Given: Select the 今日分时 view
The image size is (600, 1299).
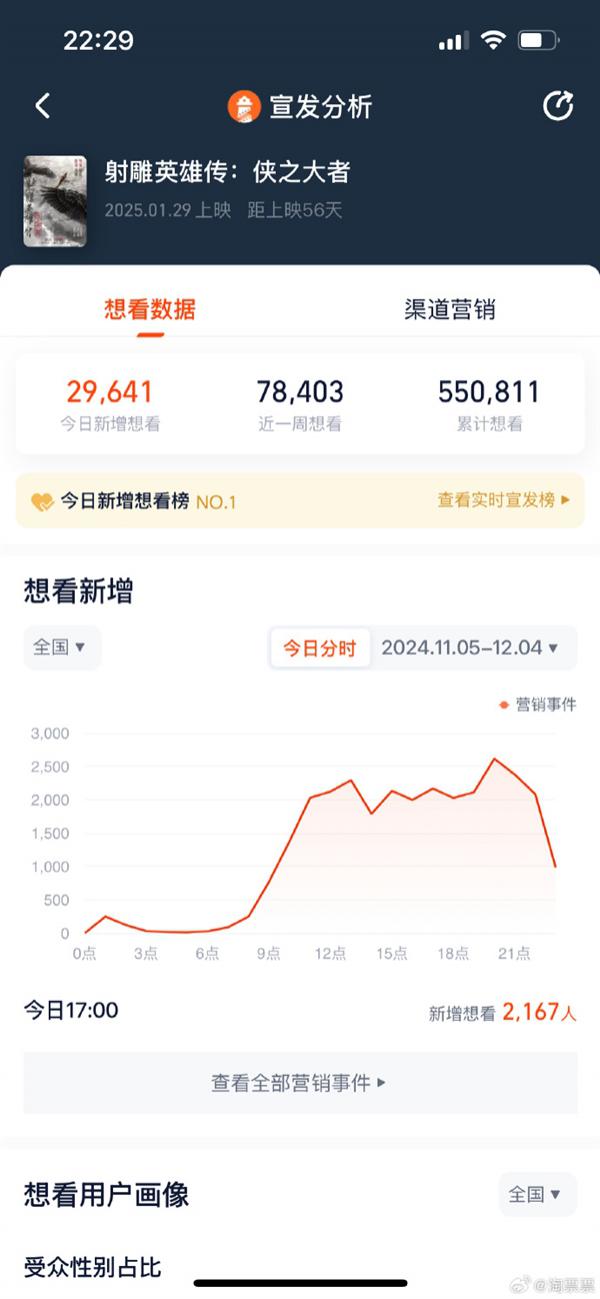Looking at the screenshot, I should (x=319, y=648).
